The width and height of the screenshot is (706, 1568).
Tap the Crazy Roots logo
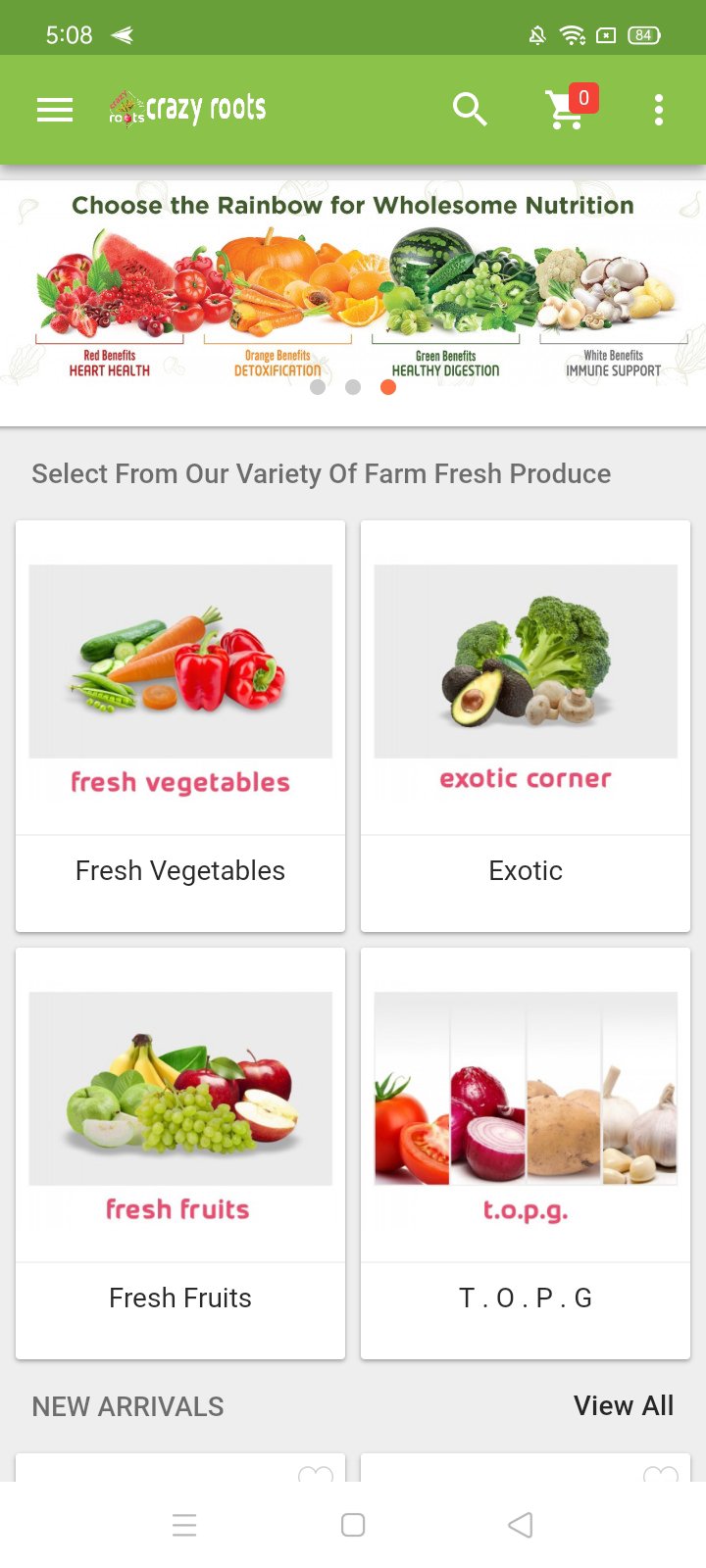pos(185,109)
